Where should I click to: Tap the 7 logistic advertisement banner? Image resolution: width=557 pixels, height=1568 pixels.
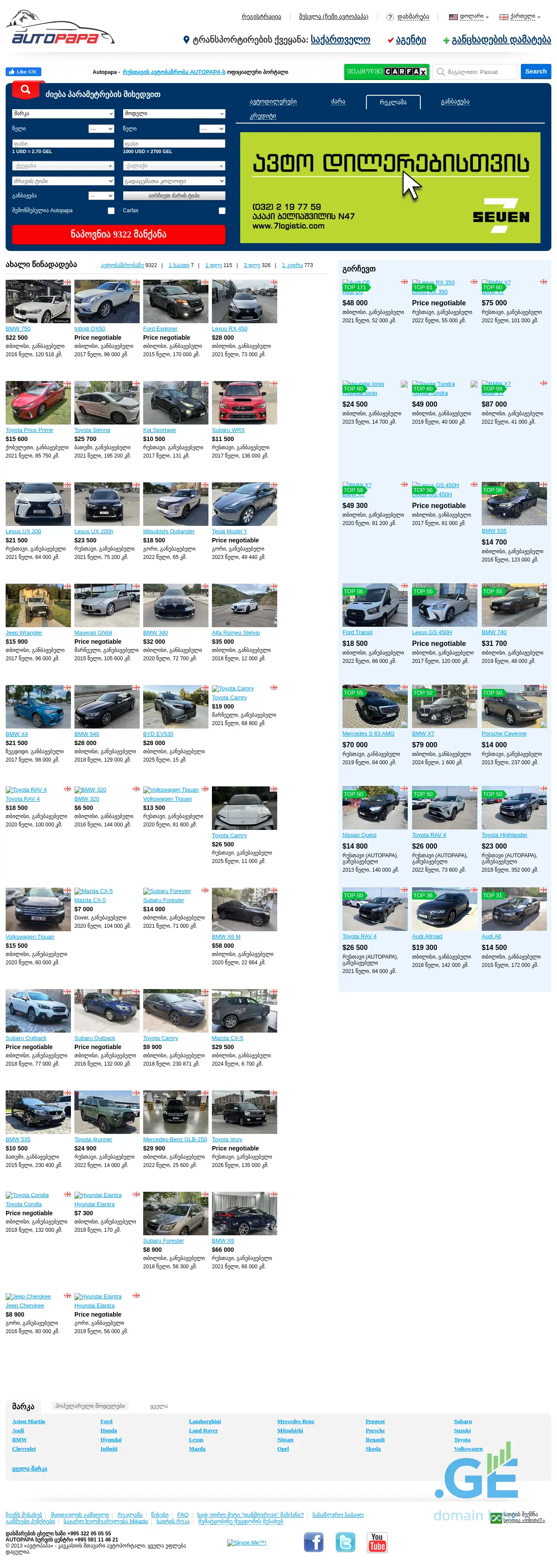(x=389, y=187)
